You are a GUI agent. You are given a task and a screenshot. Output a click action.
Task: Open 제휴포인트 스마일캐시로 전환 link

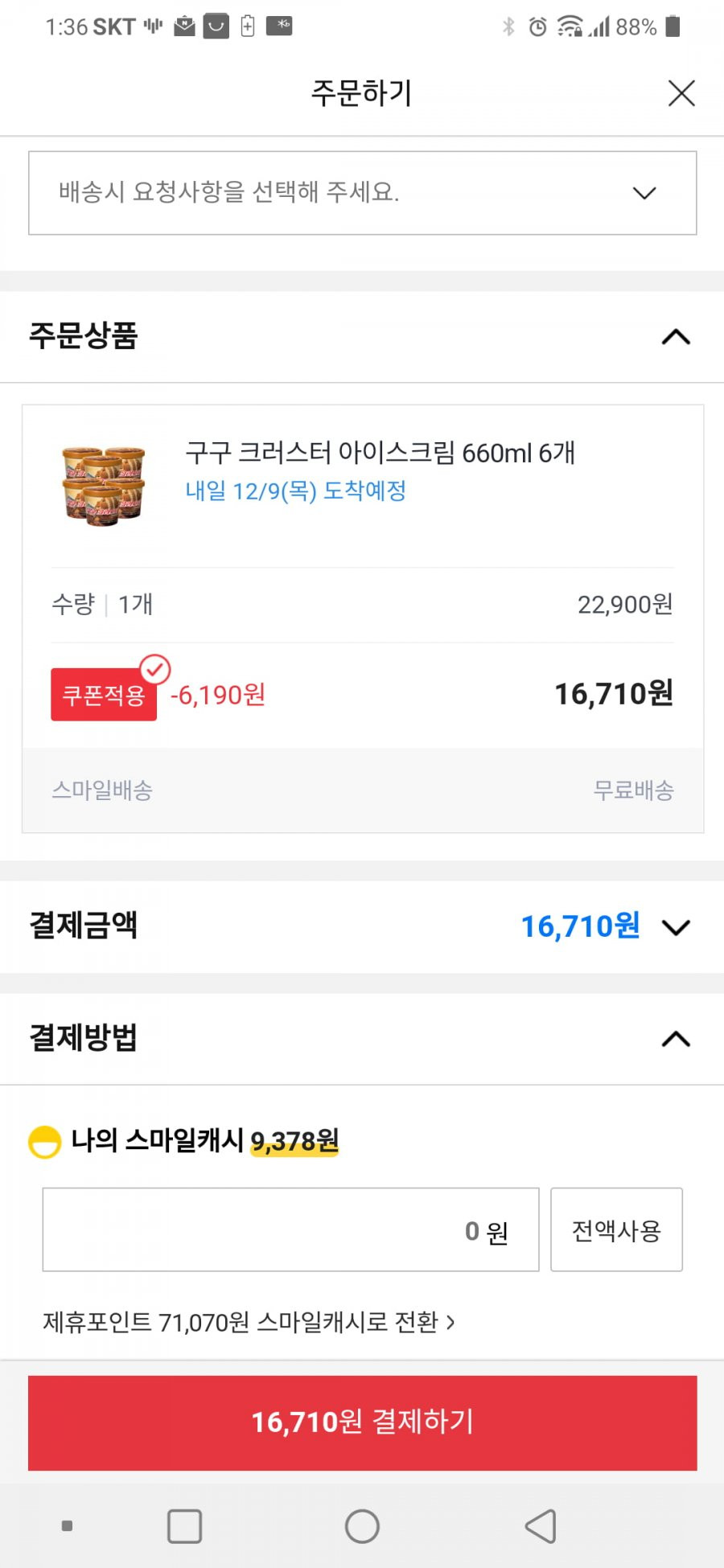coord(249,1322)
